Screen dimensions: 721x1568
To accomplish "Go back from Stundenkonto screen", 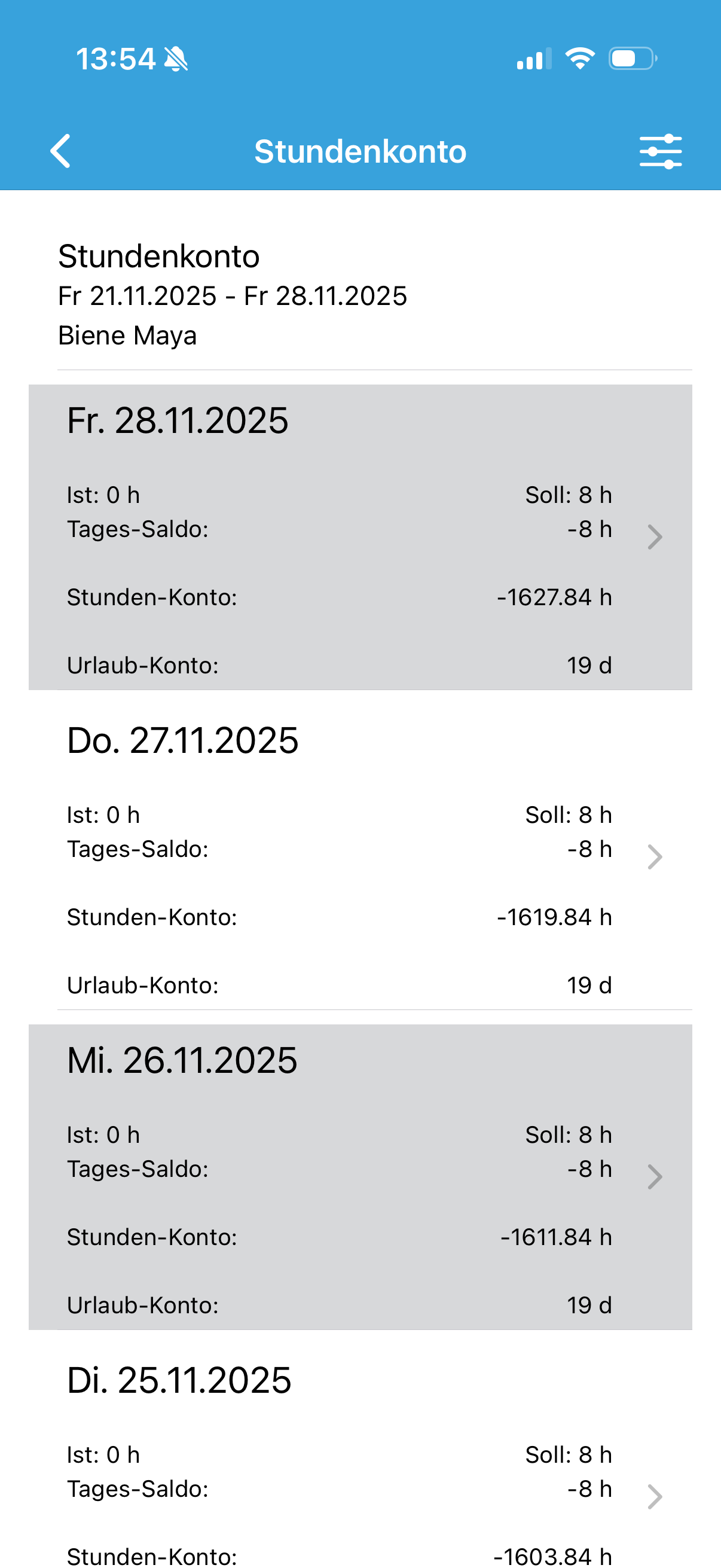I will (60, 151).
